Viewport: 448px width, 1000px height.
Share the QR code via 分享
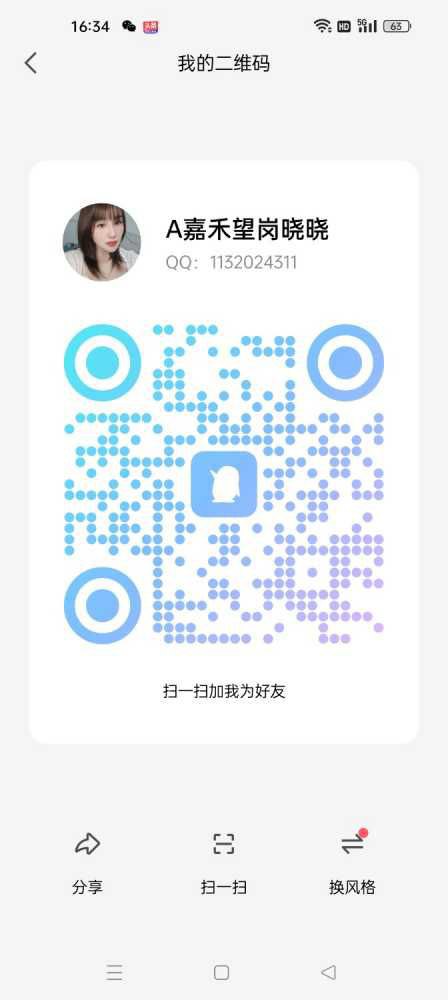point(87,863)
